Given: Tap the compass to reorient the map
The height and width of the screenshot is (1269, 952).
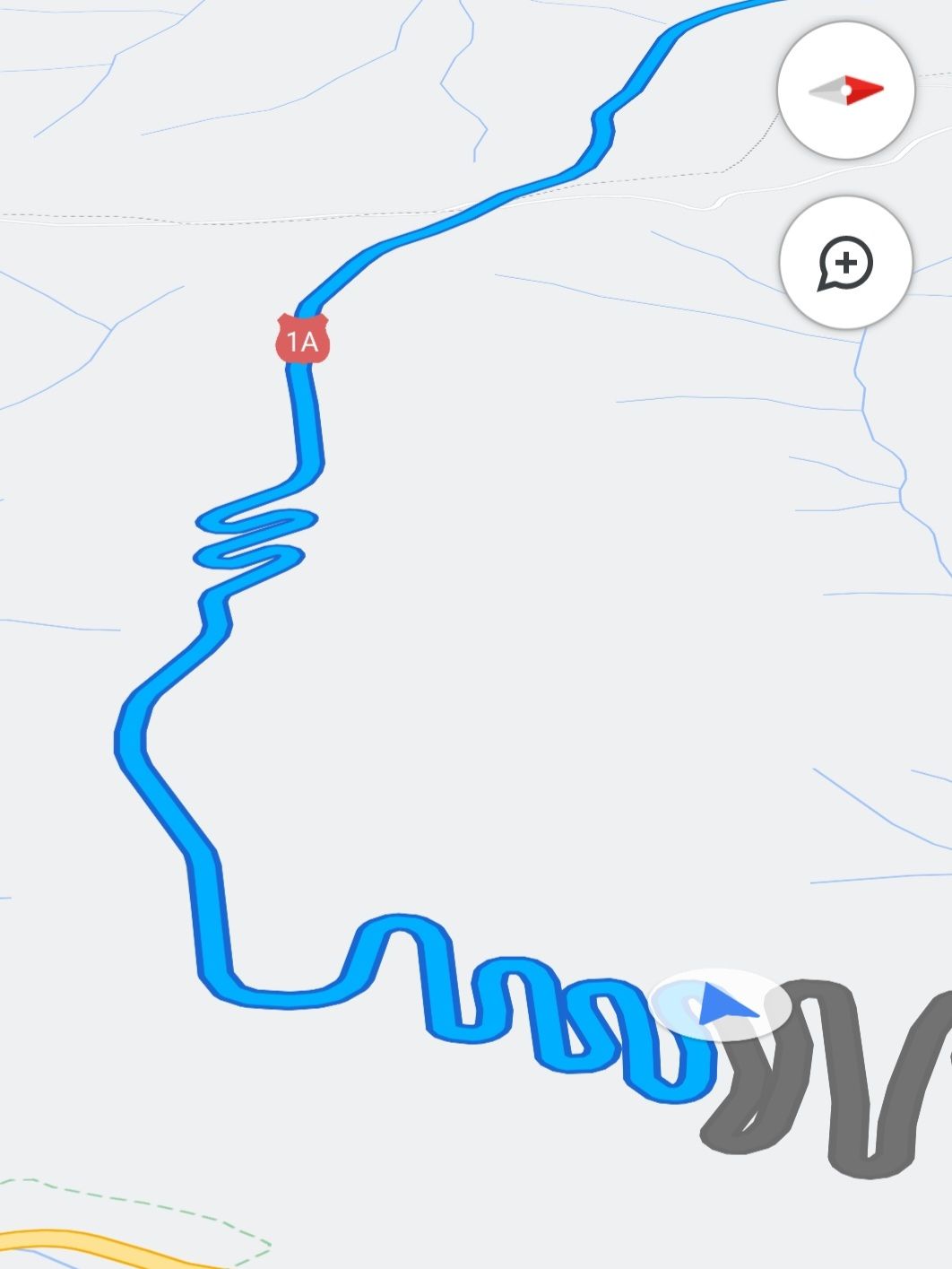Looking at the screenshot, I should (x=845, y=91).
